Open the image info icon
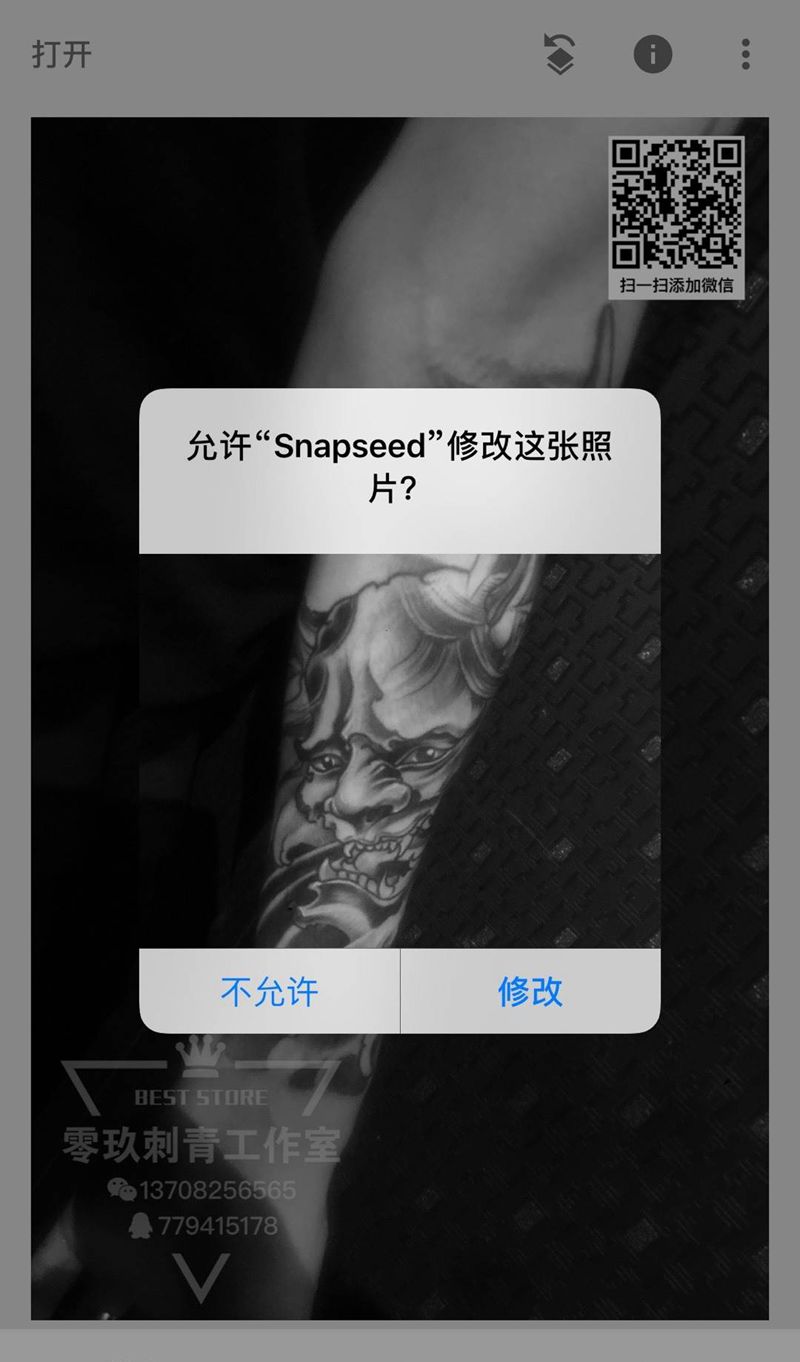The width and height of the screenshot is (800, 1362). [653, 54]
